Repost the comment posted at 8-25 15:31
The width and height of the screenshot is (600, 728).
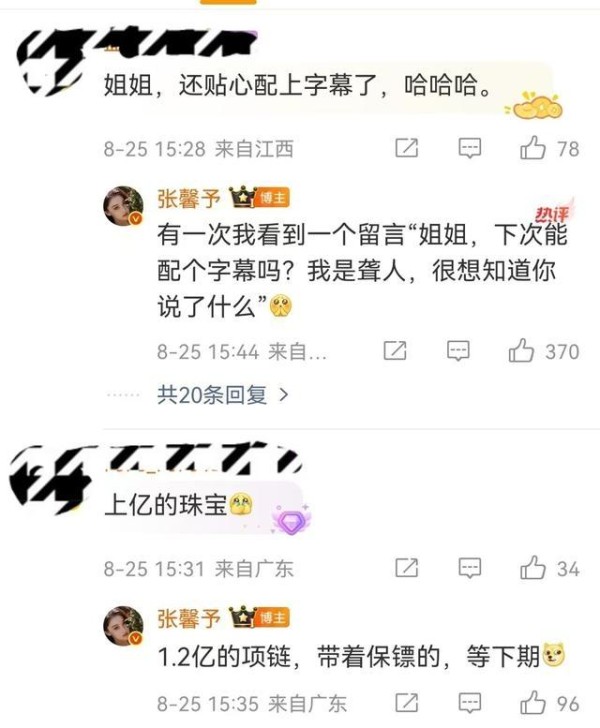click(x=406, y=569)
